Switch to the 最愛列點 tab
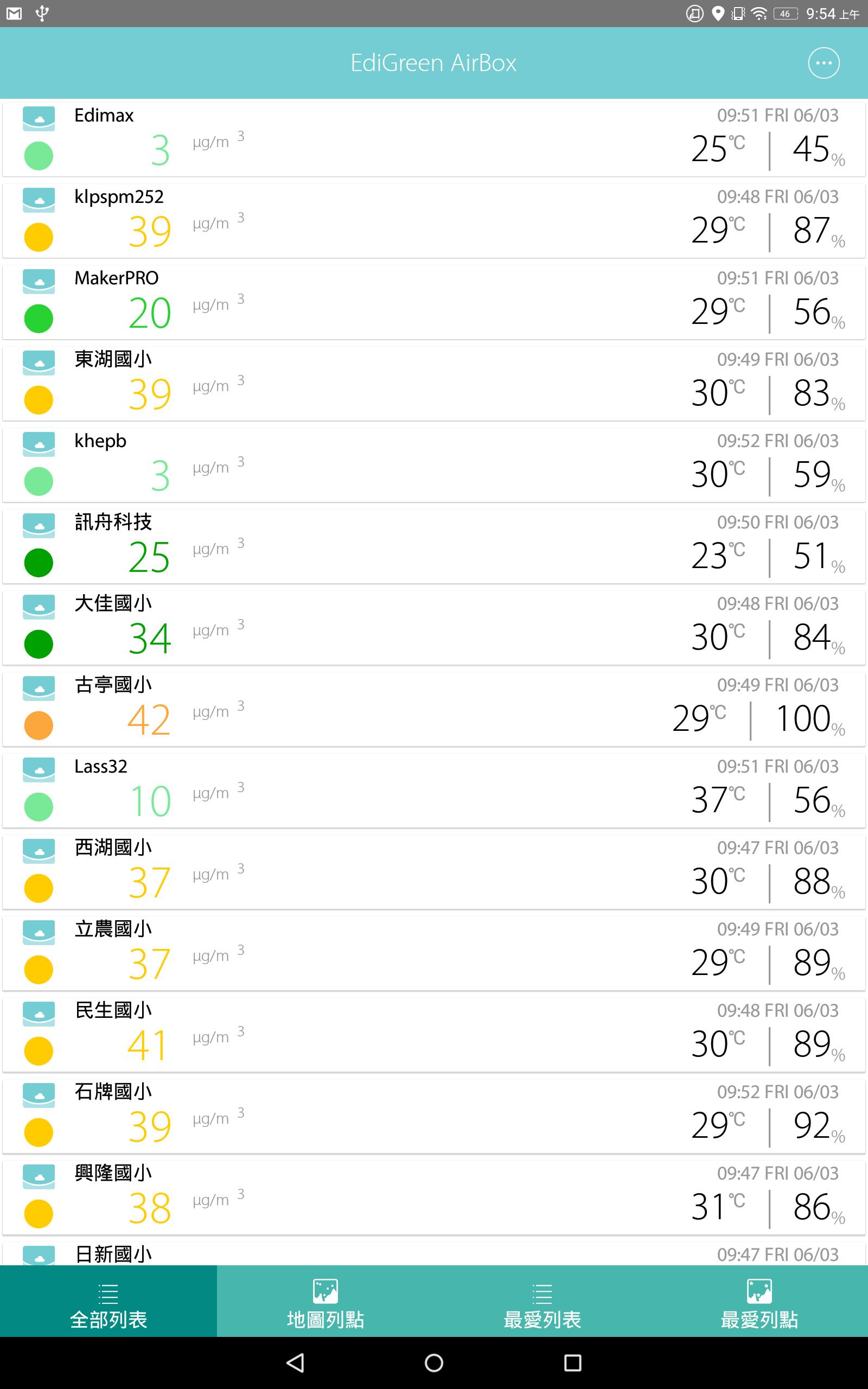Image resolution: width=868 pixels, height=1389 pixels. [759, 1303]
